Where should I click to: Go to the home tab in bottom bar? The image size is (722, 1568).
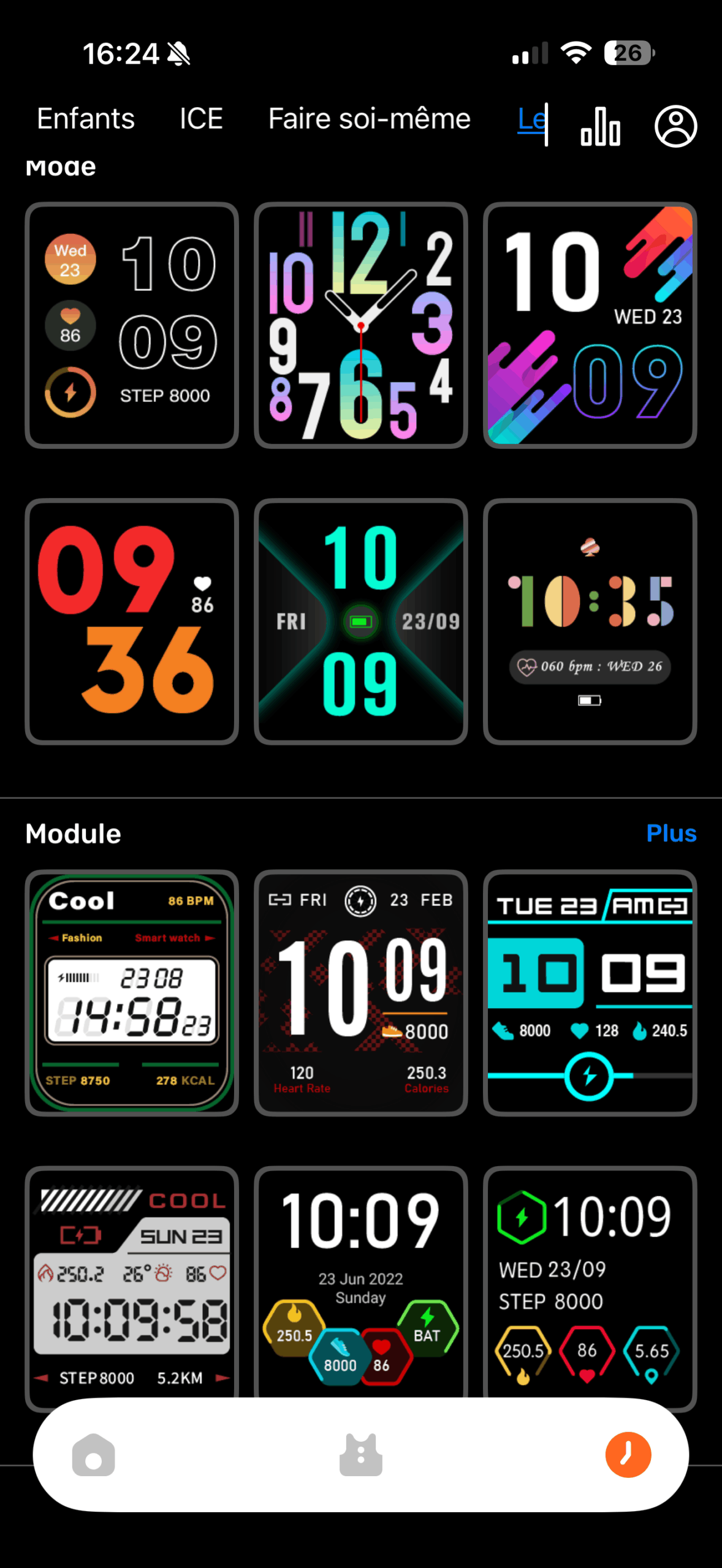click(93, 1455)
